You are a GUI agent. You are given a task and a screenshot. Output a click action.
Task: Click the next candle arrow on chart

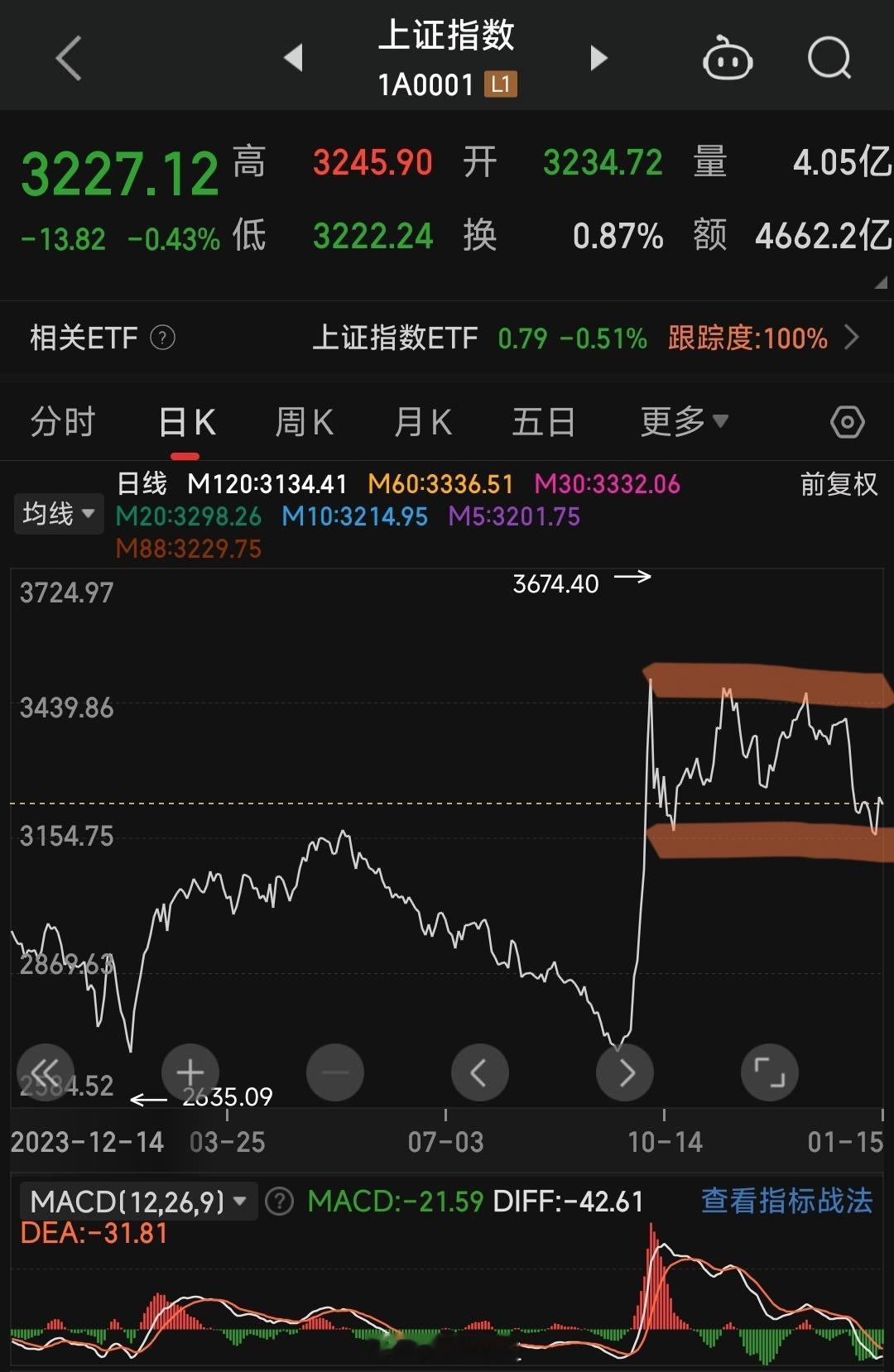[625, 1072]
